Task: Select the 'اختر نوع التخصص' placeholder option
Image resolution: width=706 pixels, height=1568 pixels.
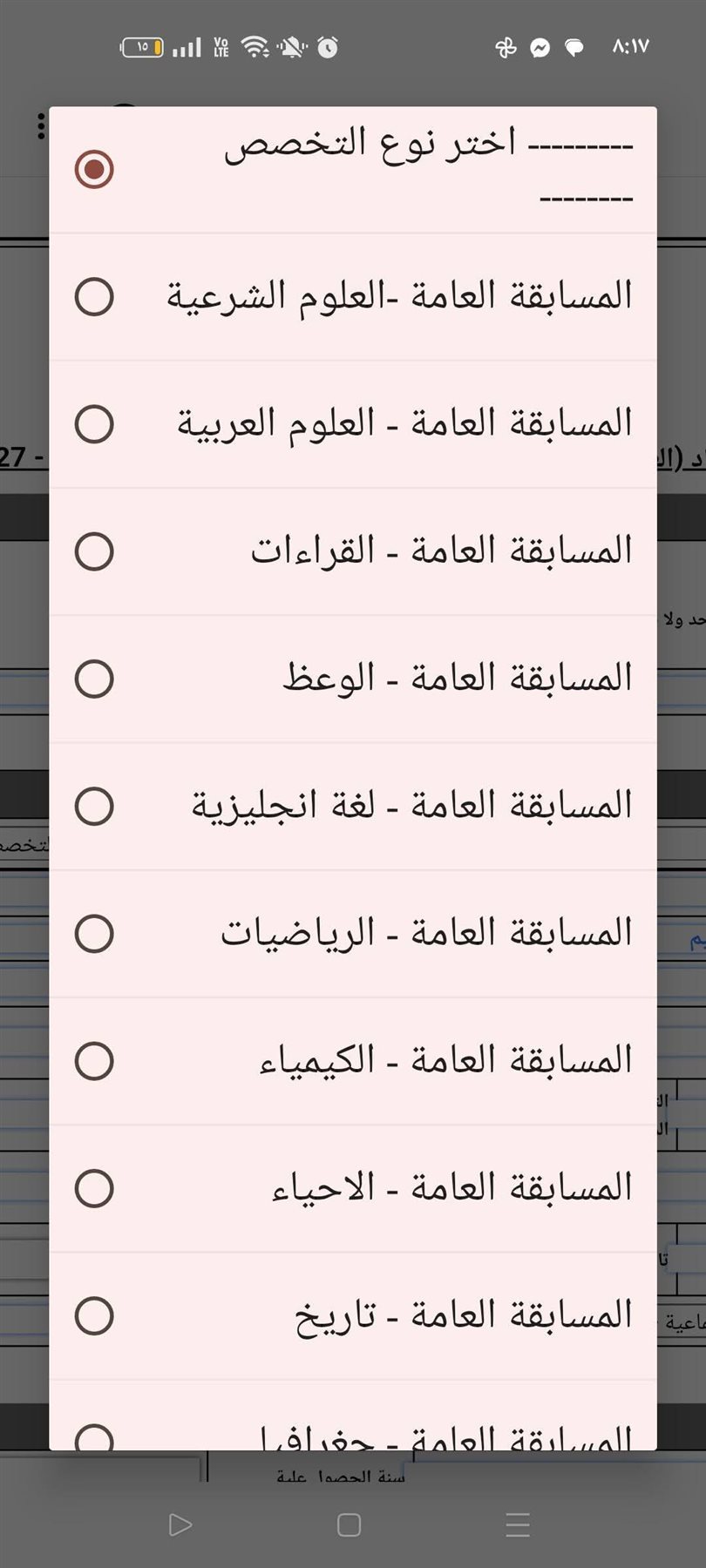Action: [353, 169]
